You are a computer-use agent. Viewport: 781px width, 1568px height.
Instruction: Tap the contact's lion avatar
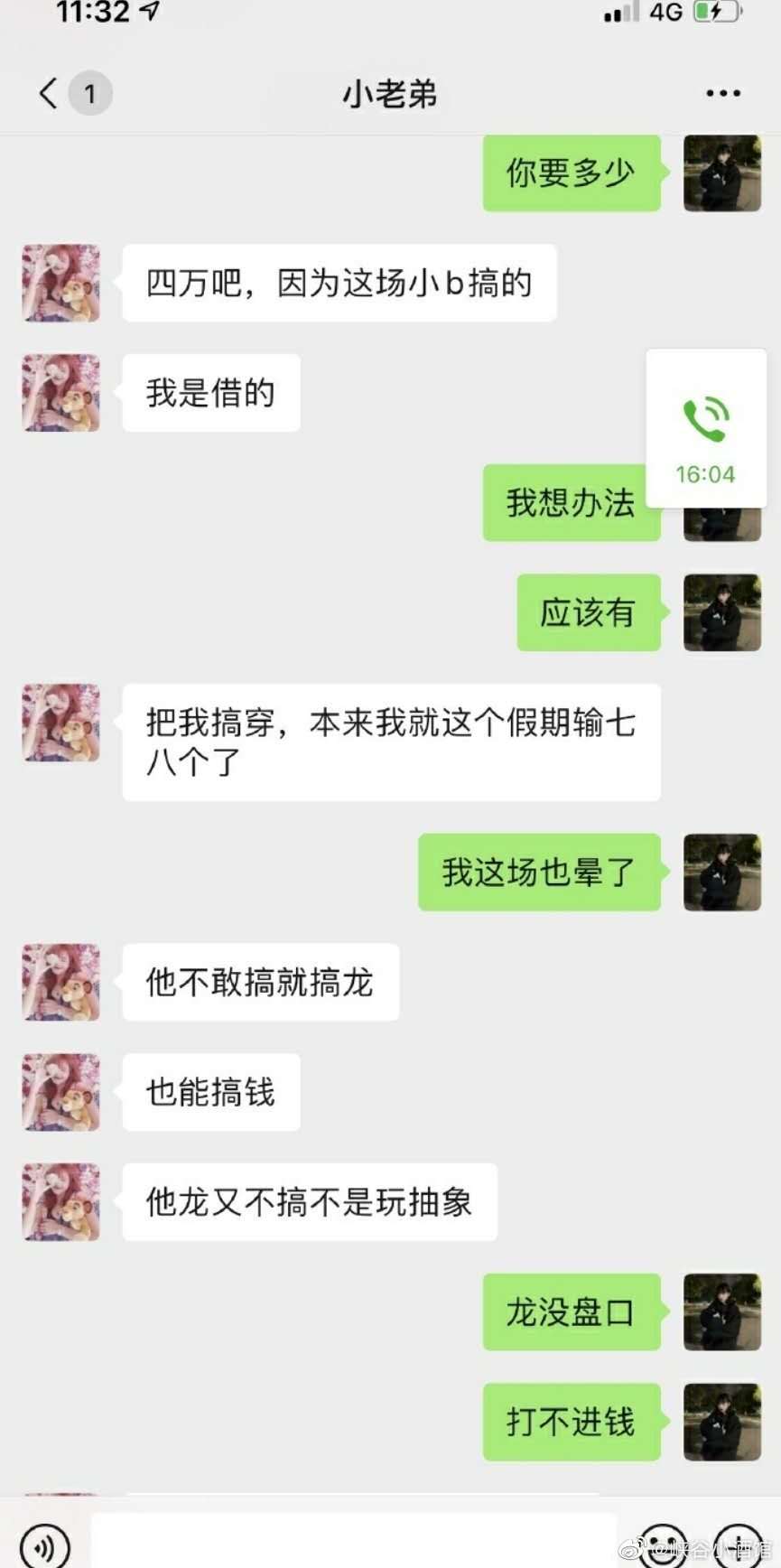[60, 284]
